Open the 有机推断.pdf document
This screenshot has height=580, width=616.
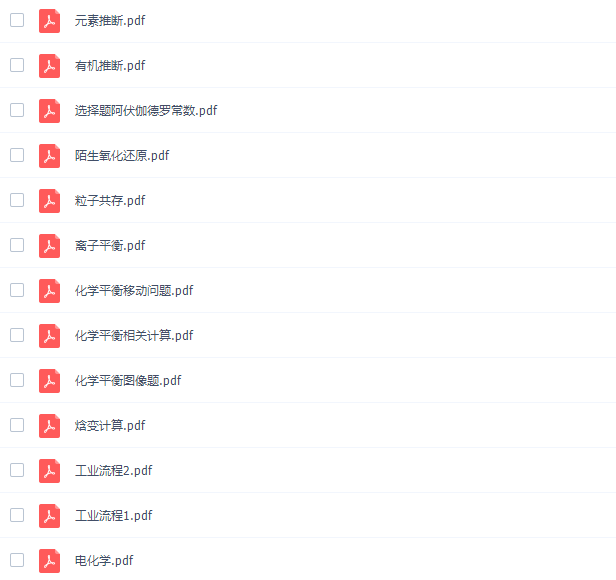point(109,65)
